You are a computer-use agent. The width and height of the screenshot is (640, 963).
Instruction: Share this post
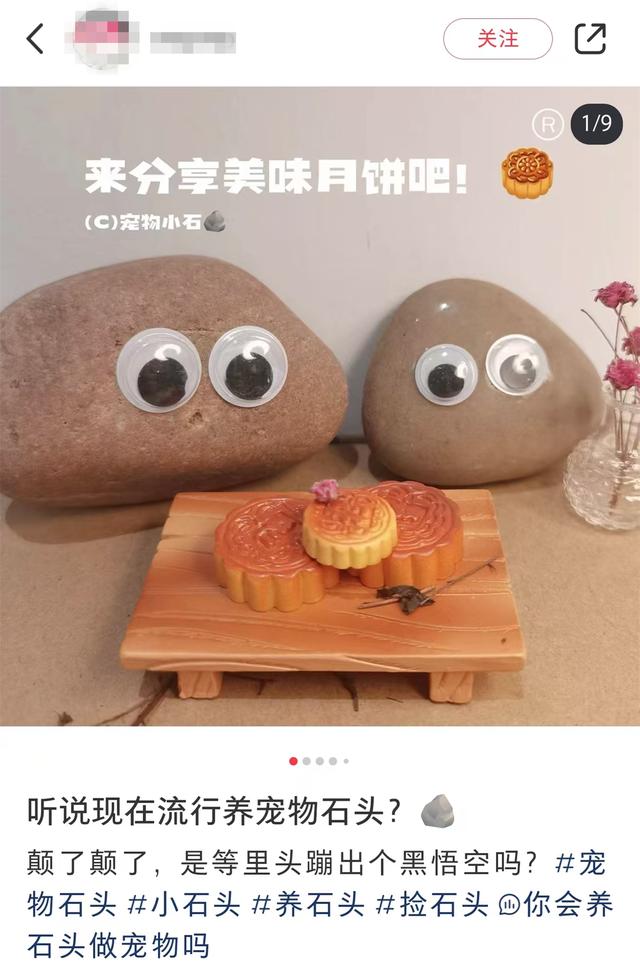(590, 39)
